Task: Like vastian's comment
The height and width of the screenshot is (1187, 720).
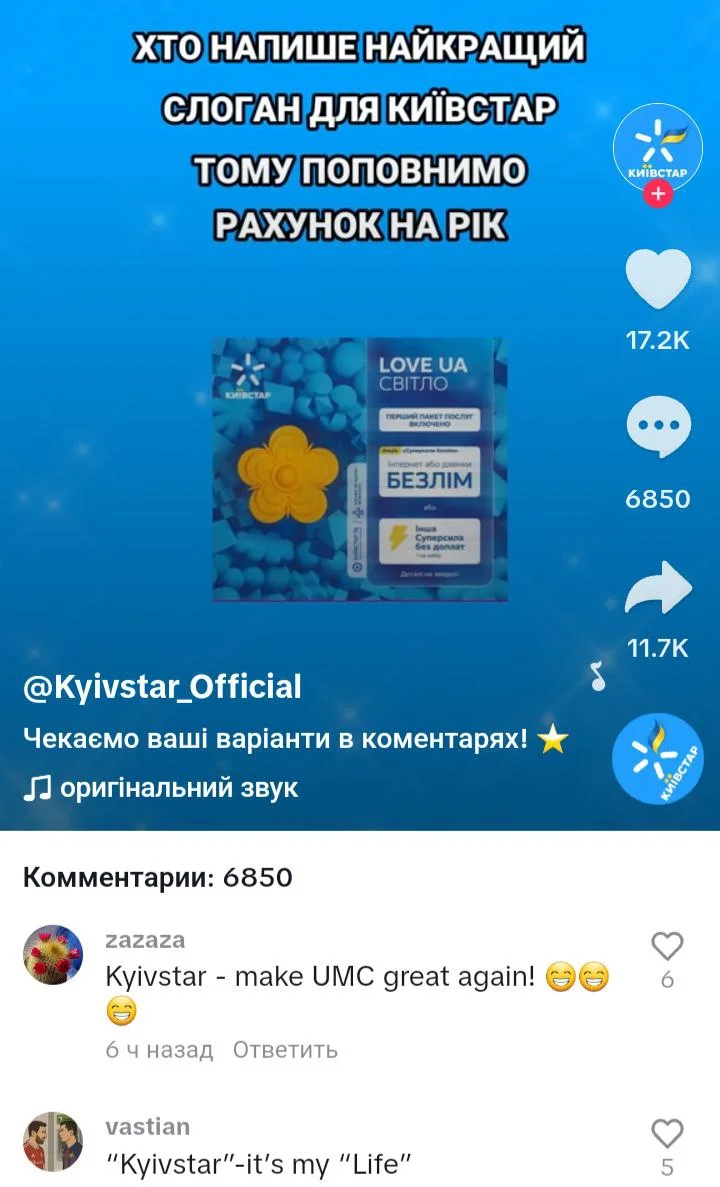Action: click(667, 1134)
